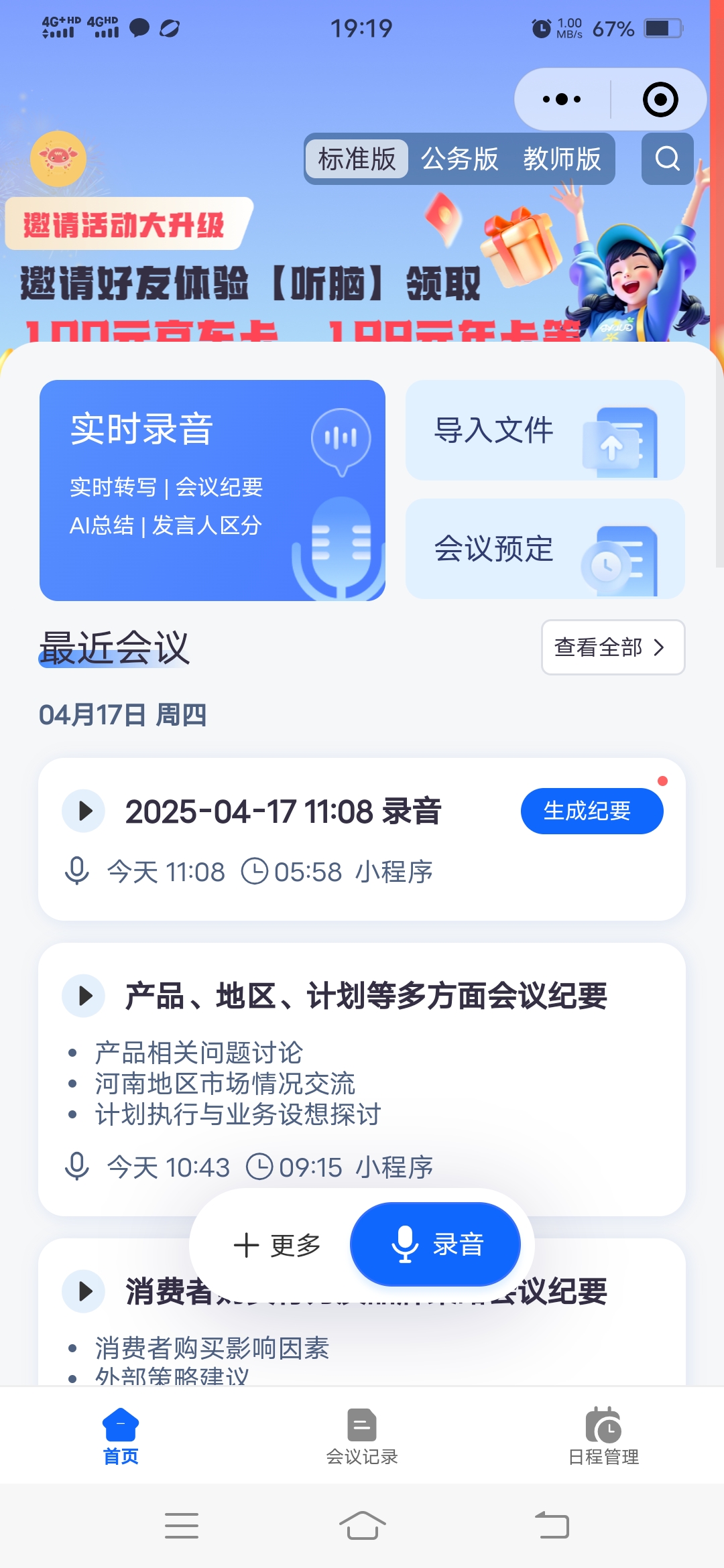The image size is (724, 1568).
Task: Open 导入文件 to import a file
Action: point(544,430)
